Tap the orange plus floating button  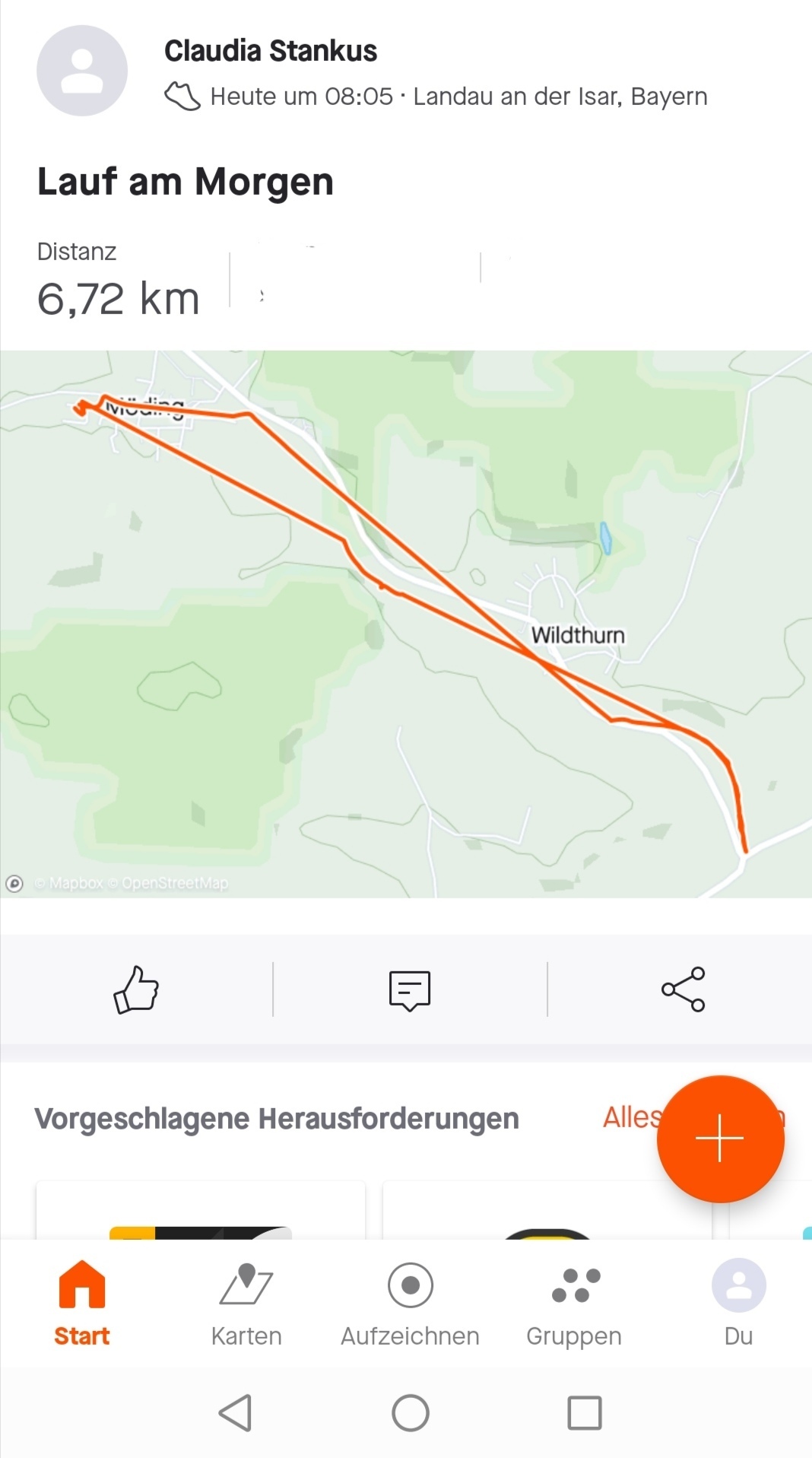[719, 1139]
